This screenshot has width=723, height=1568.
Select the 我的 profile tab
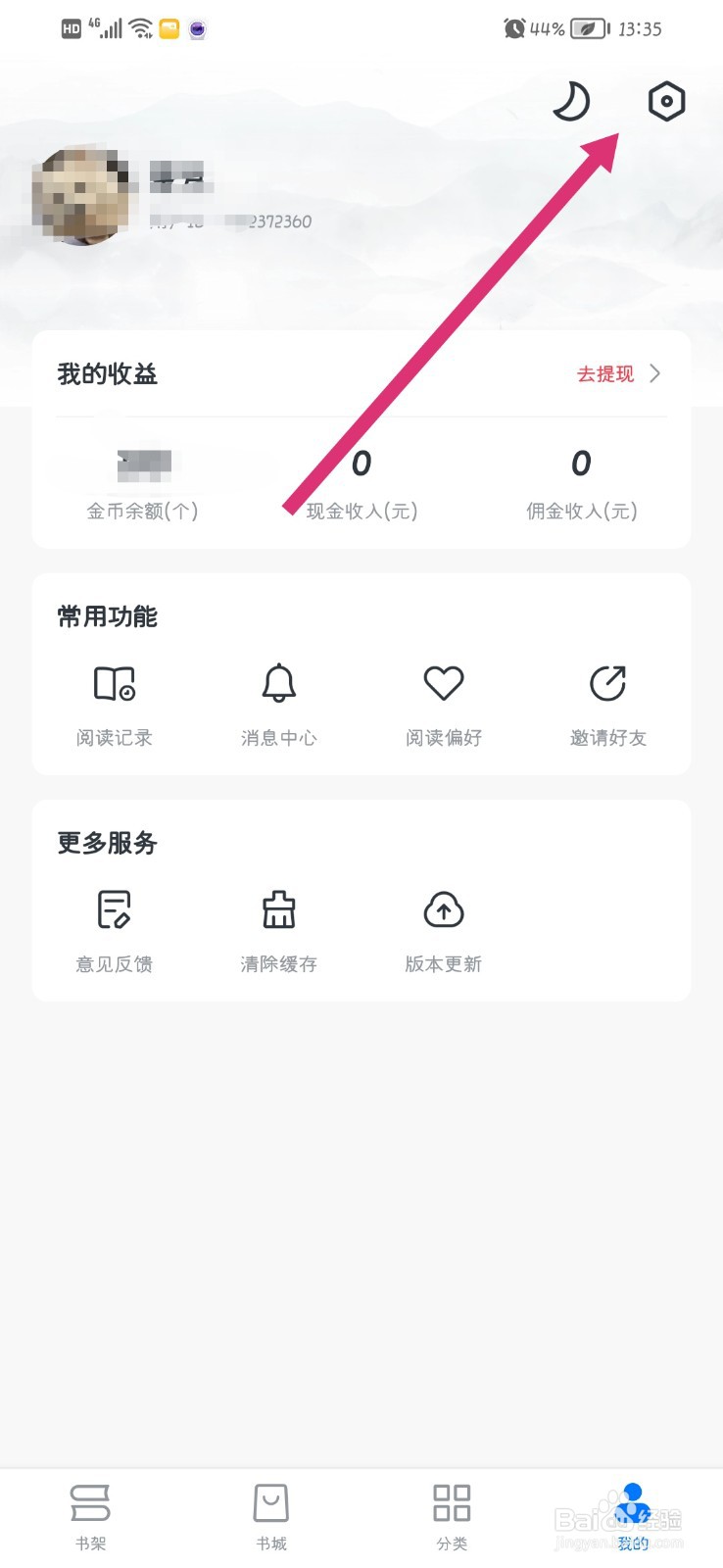(633, 1516)
